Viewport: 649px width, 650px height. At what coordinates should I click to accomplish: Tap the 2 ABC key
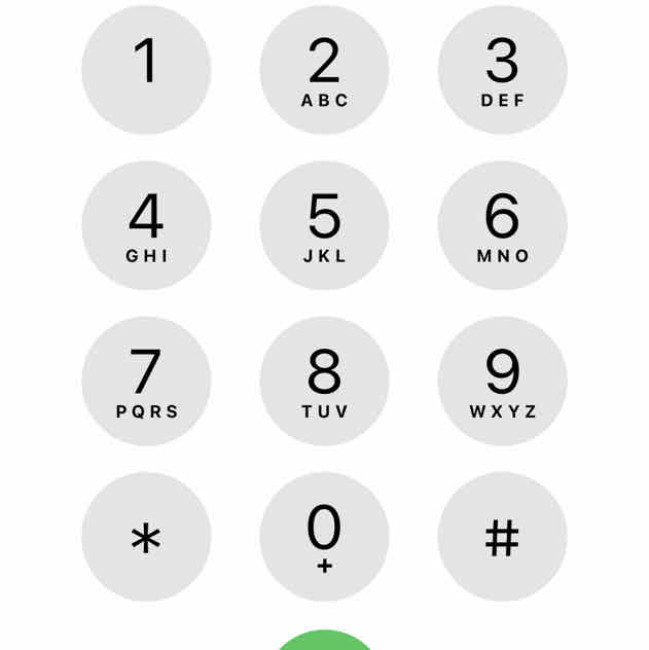[324, 70]
